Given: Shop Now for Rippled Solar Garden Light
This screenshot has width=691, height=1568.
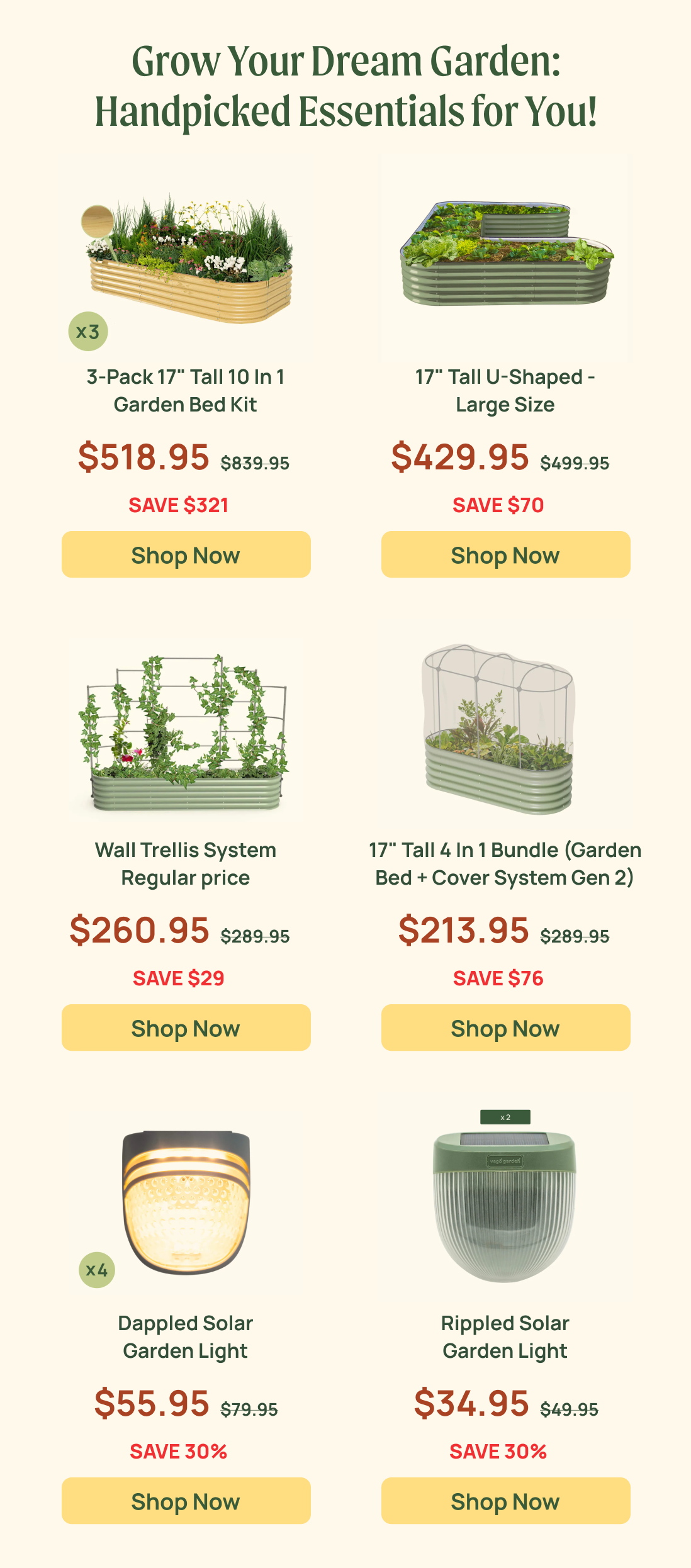Looking at the screenshot, I should pyautogui.click(x=505, y=1501).
